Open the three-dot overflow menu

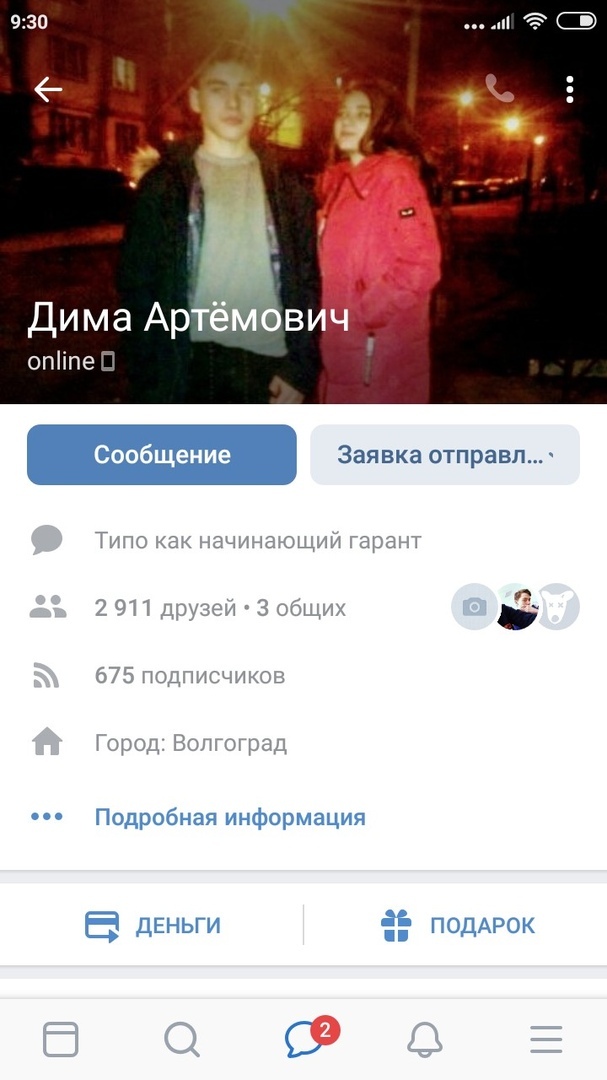[x=569, y=89]
